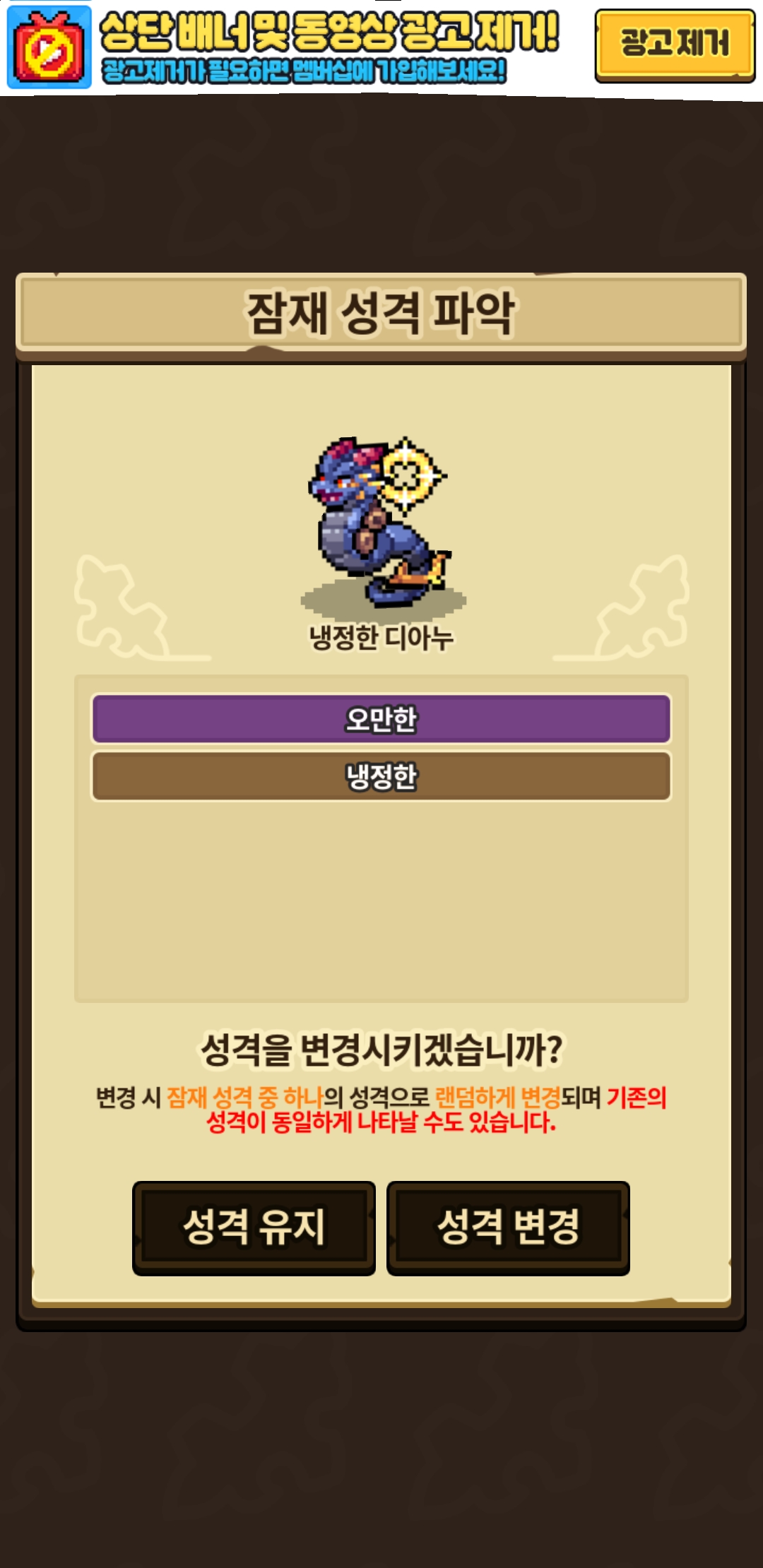This screenshot has width=763, height=1568.
Task: Tap the 광고제거 button in the banner
Action: point(675,44)
